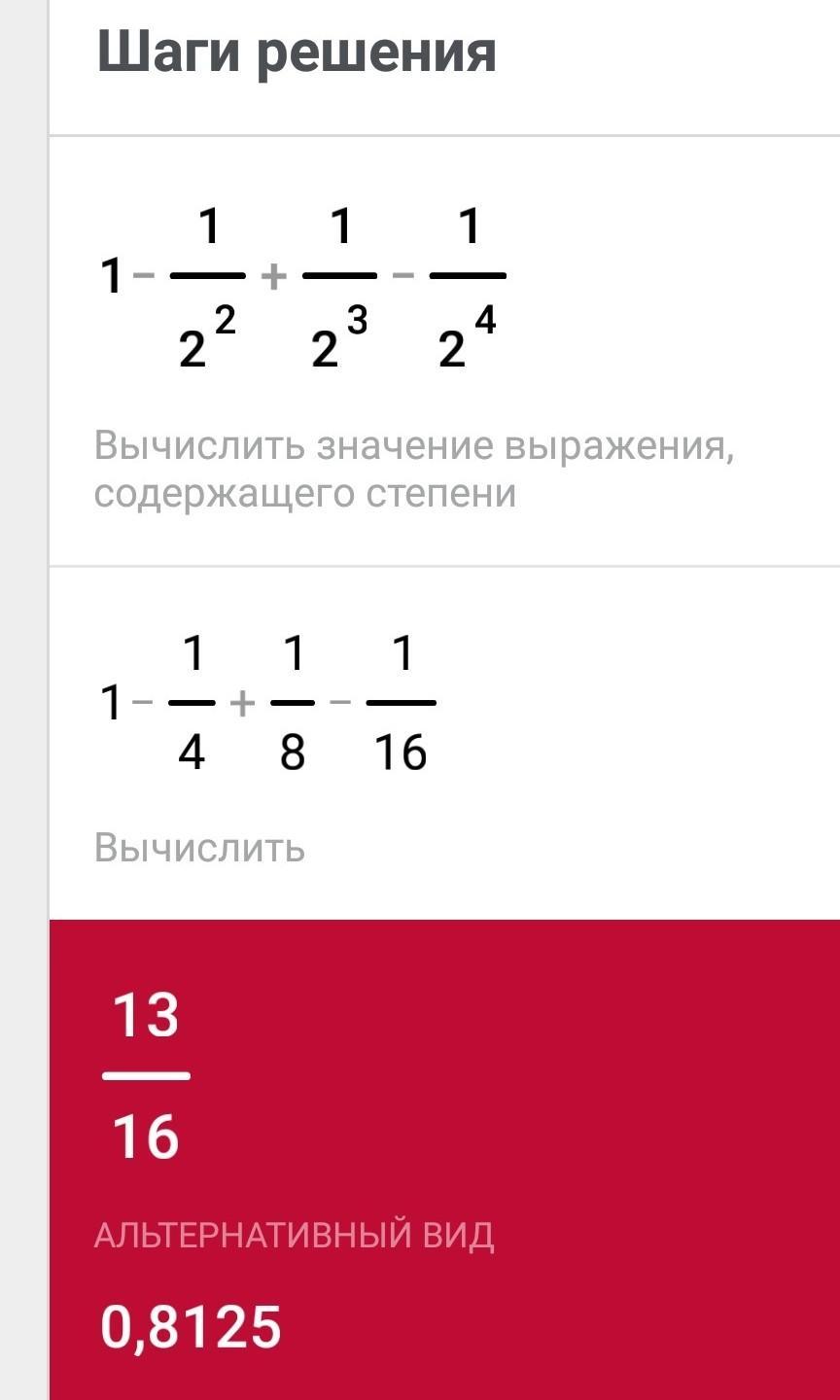Expand the step 'Вычислить значение выражения, содержащего степени'
840x1400 pixels.
pos(413,471)
